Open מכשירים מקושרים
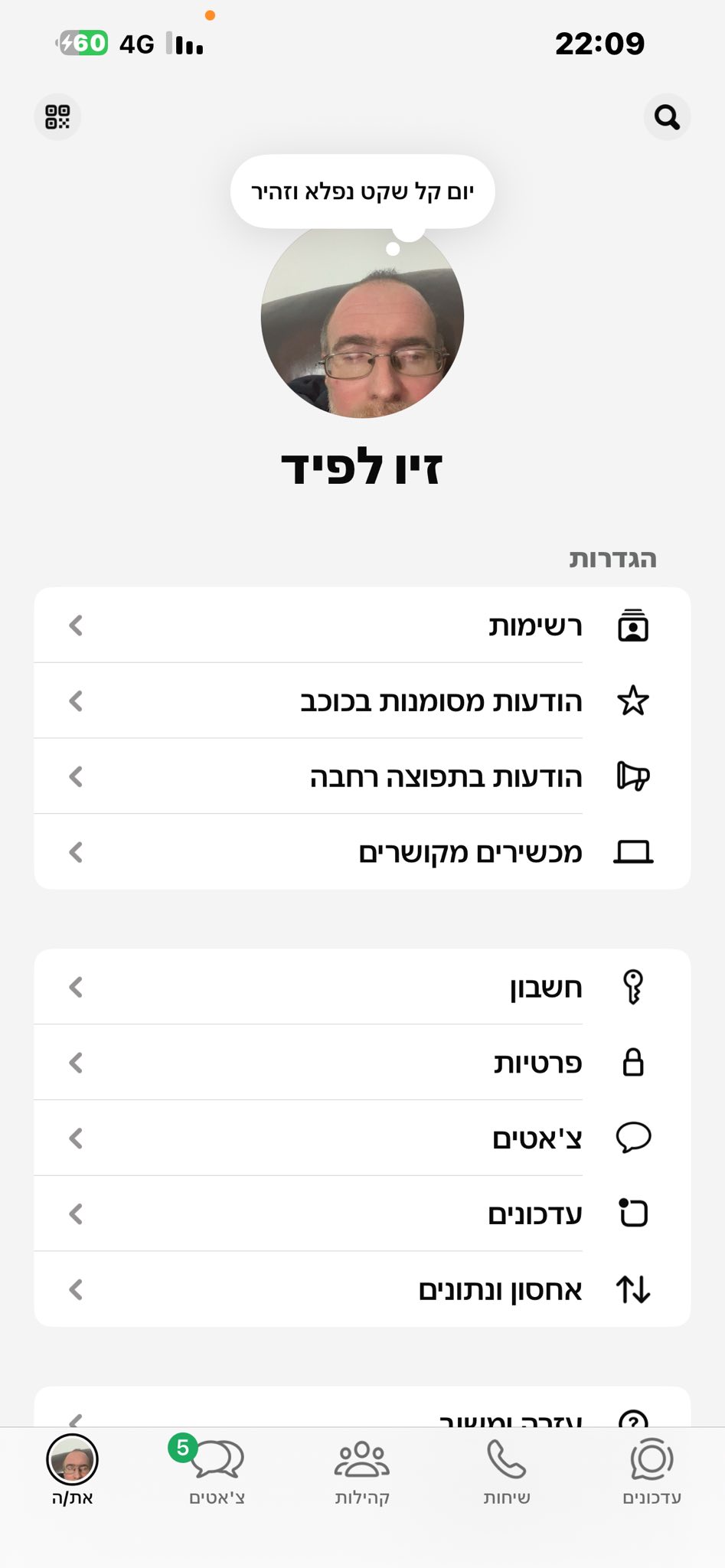This screenshot has width=725, height=1568. (x=362, y=851)
